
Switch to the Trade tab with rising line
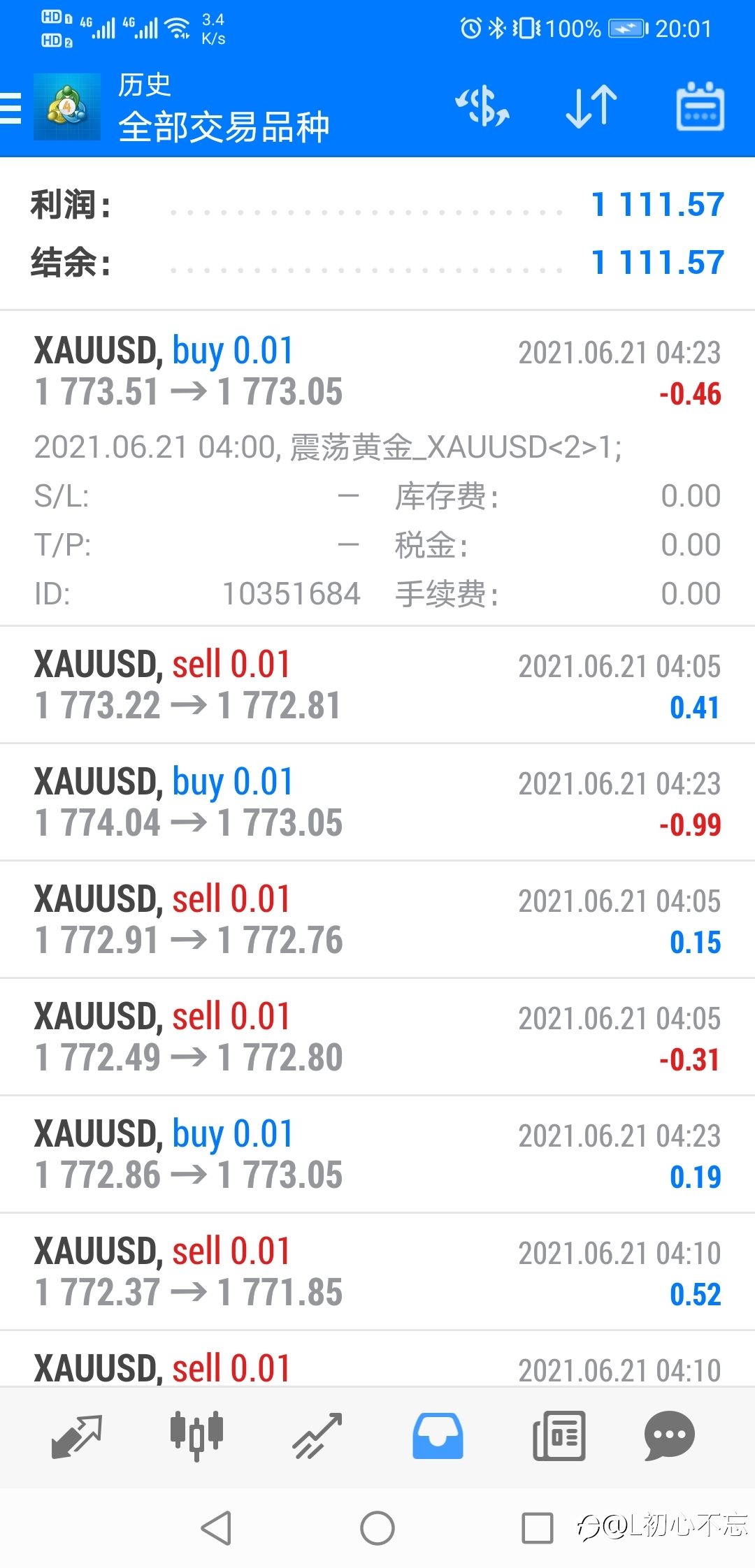tap(317, 1437)
